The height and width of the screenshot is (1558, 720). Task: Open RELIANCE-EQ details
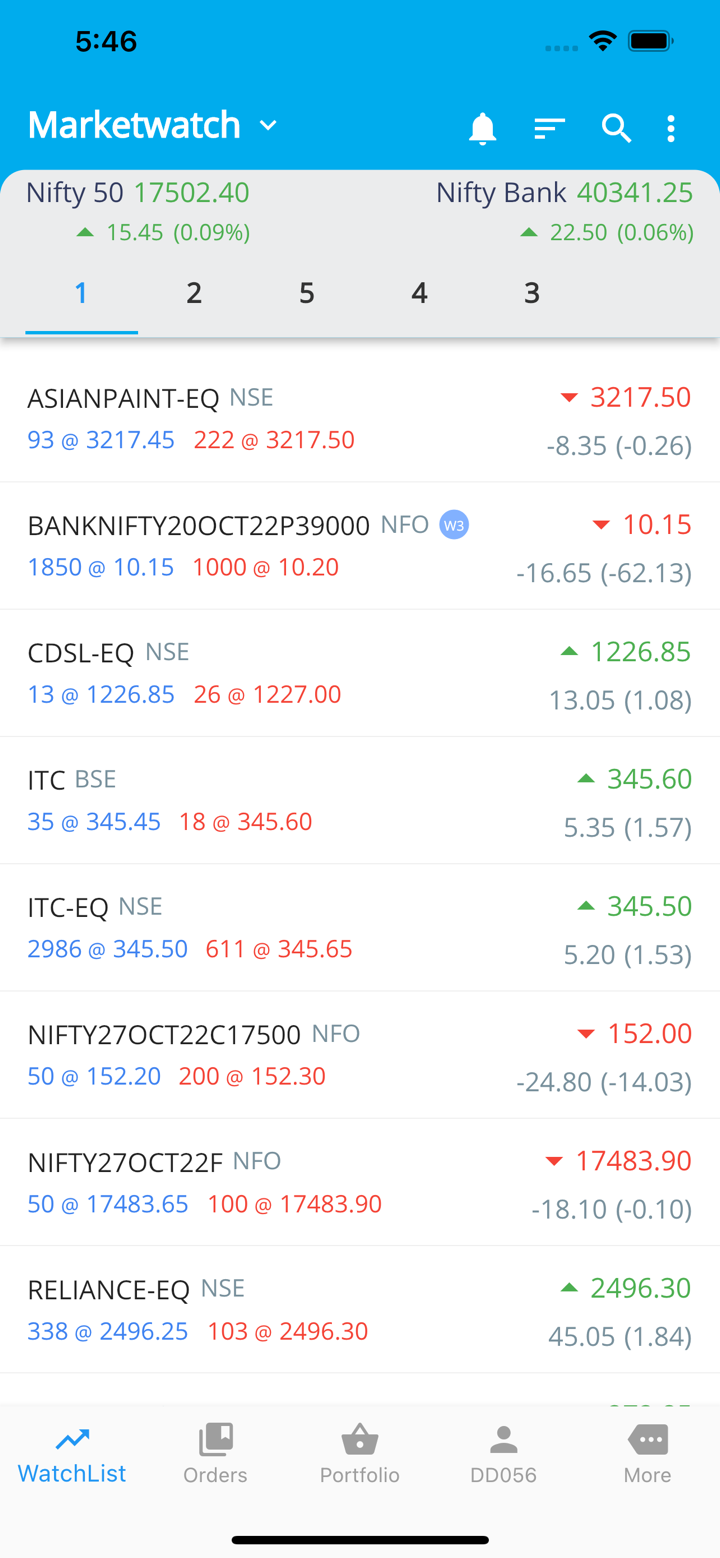[360, 1309]
